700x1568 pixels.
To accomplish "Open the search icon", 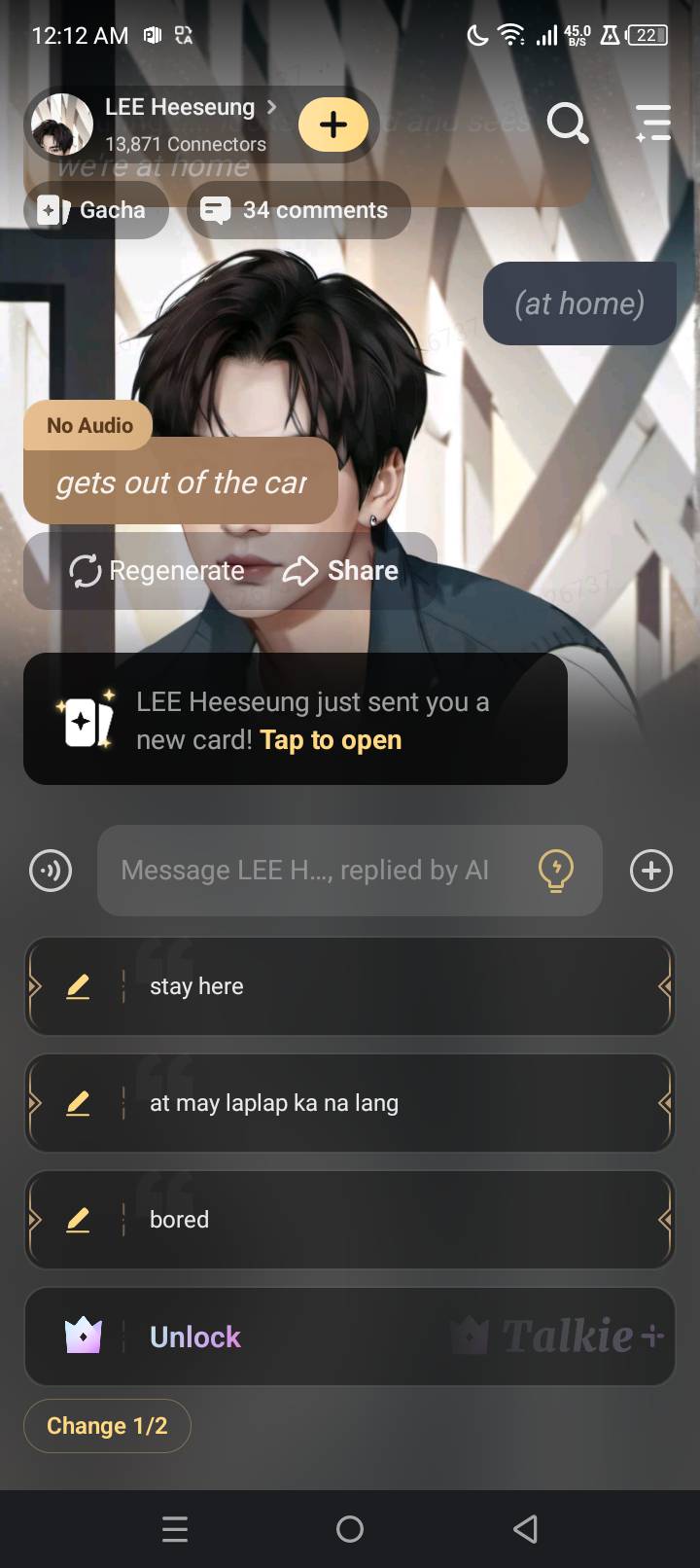I will pyautogui.click(x=567, y=124).
